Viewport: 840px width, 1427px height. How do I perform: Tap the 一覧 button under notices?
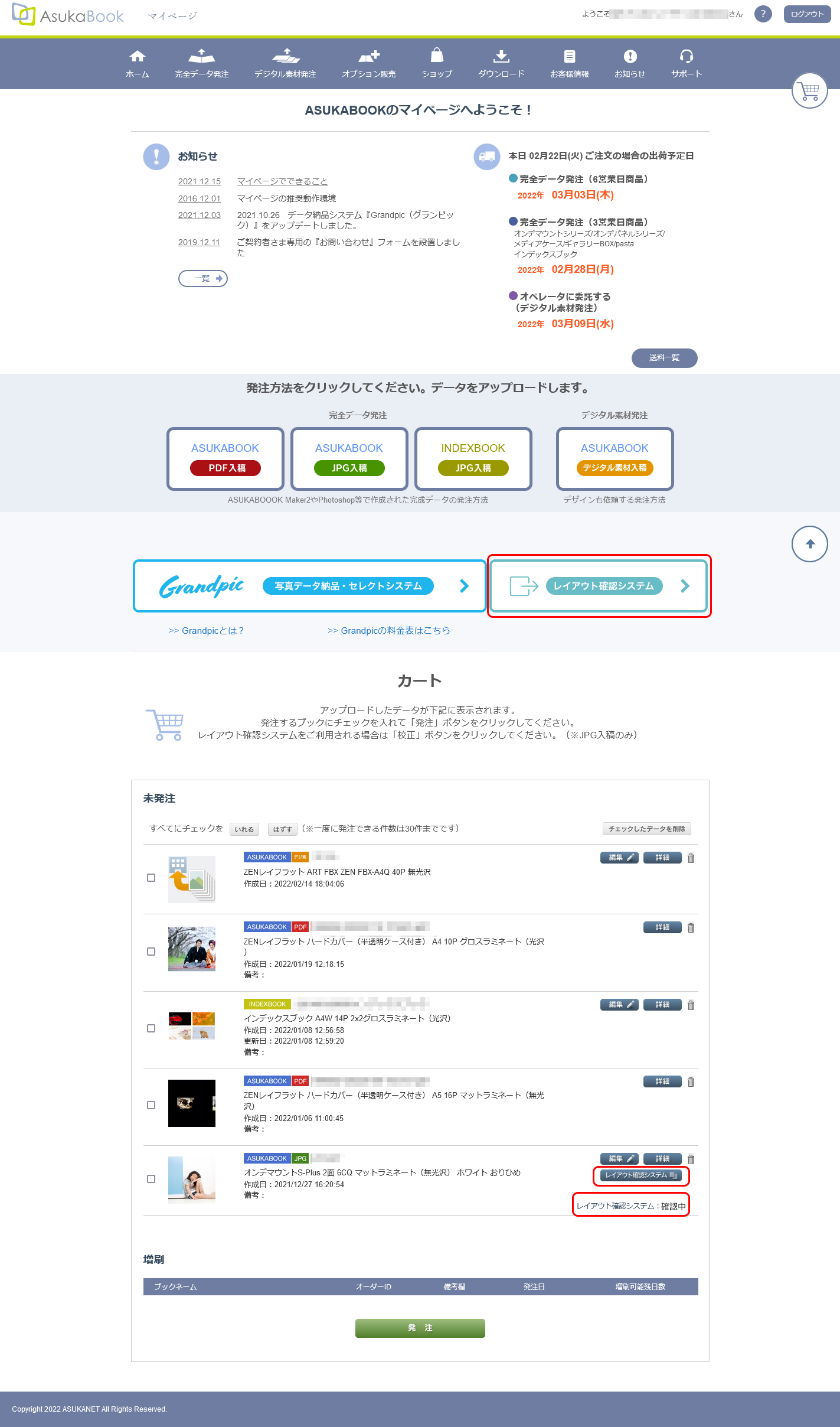click(202, 278)
